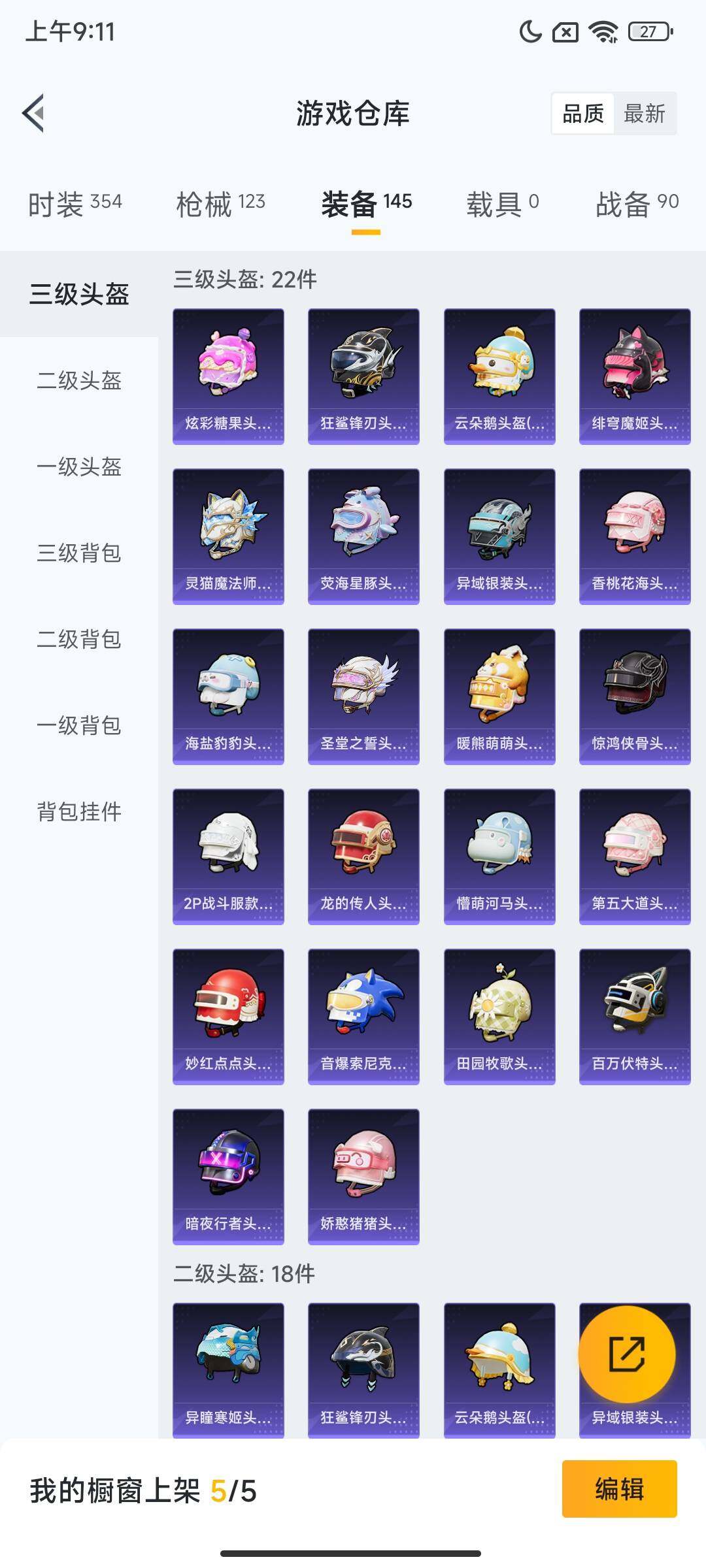This screenshot has height=1568, width=706.
Task: Open the 娇憨猪猪头 helmet item
Action: [x=363, y=1177]
